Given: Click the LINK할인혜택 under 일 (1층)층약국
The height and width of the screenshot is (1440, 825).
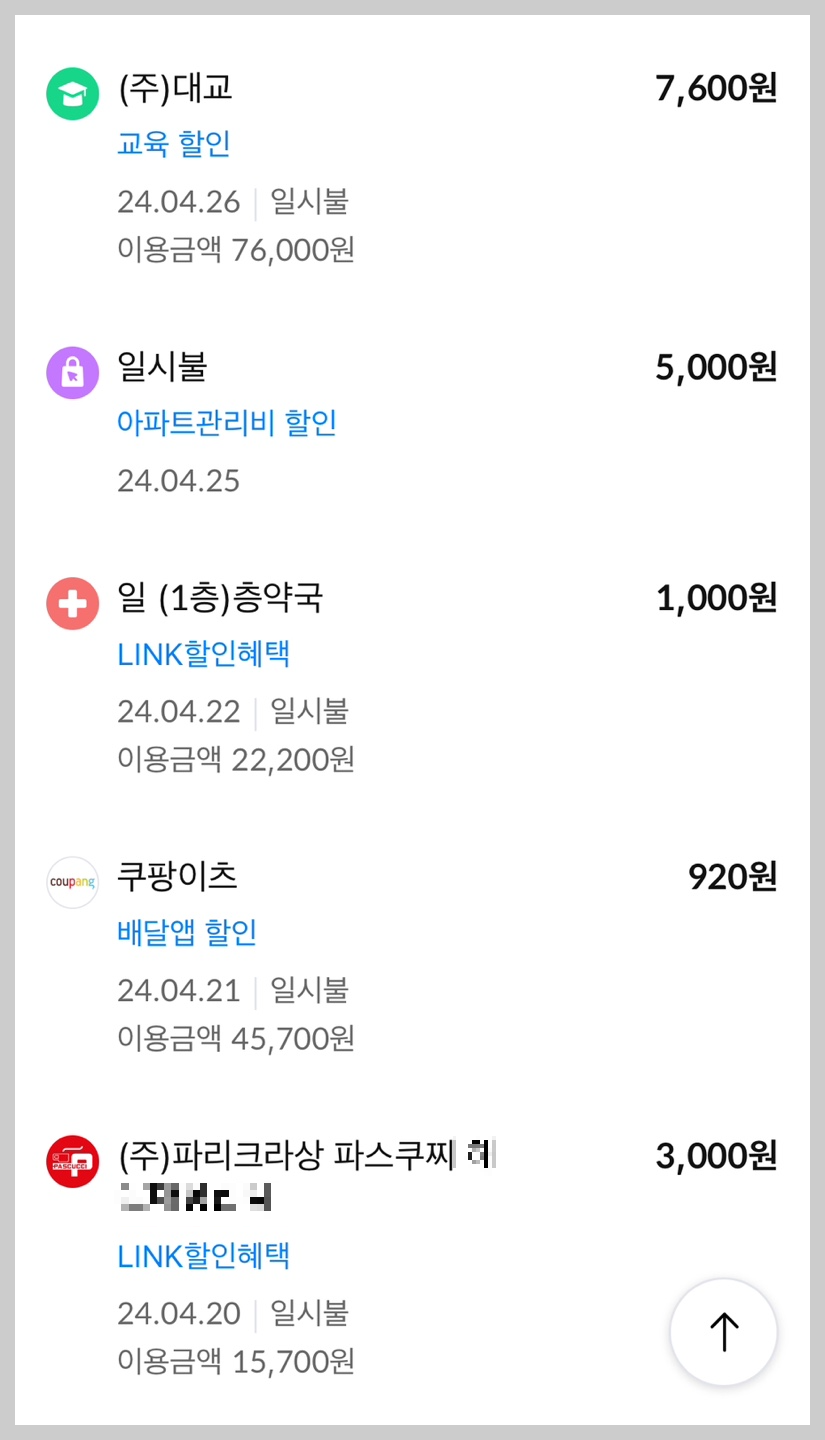Looking at the screenshot, I should click(203, 654).
